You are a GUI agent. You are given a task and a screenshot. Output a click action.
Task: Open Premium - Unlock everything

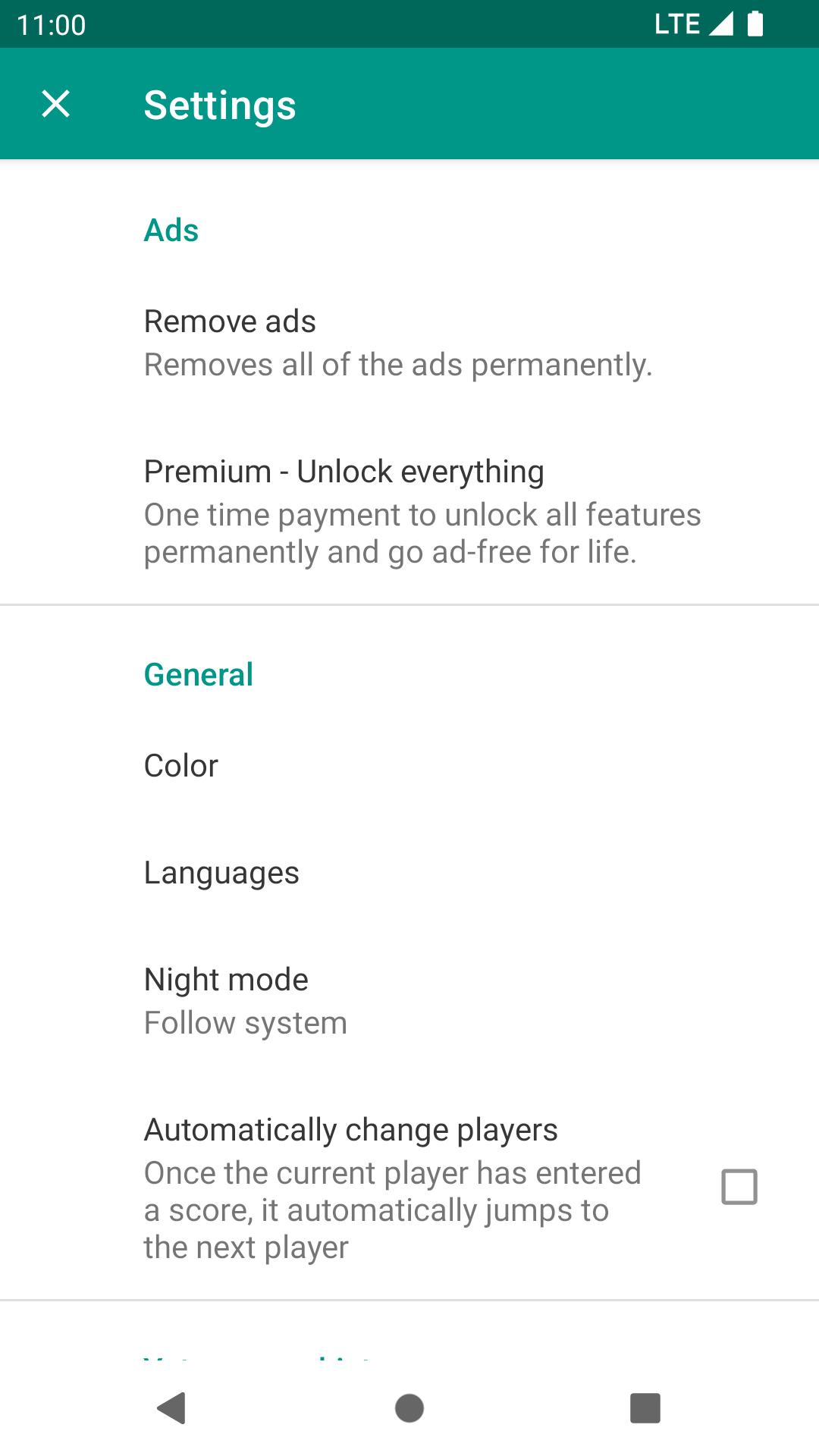[409, 512]
